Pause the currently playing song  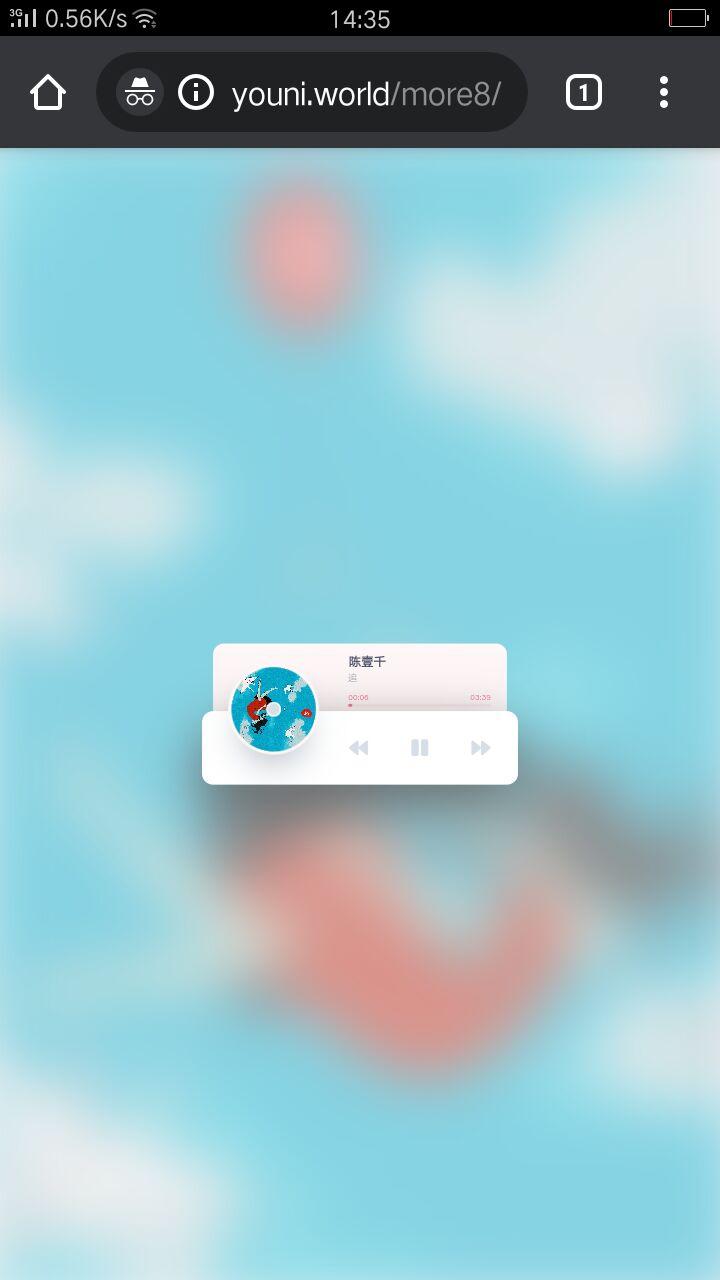(x=419, y=747)
